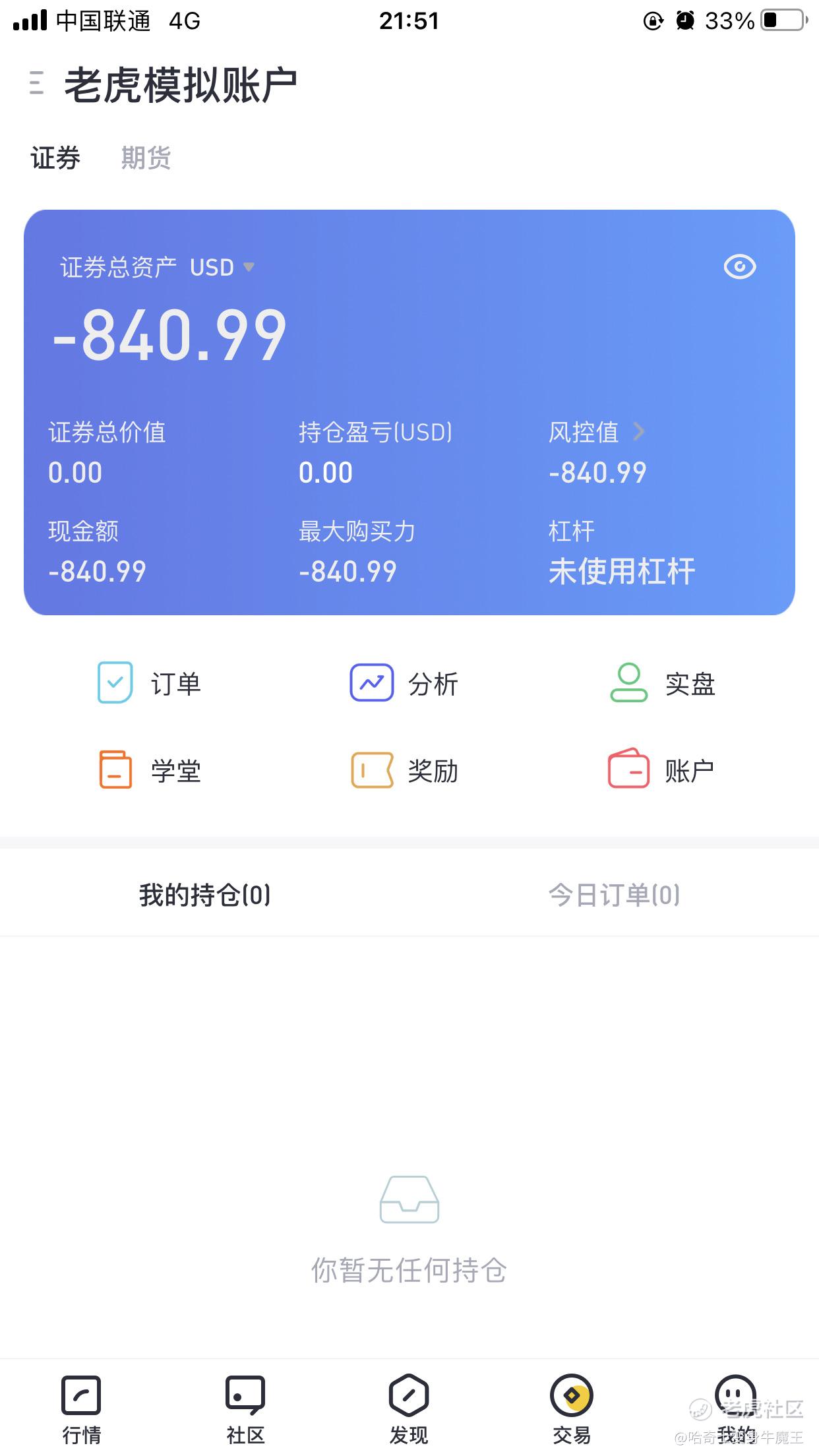Switch to the 期货 tab
This screenshot has height=1456, width=819.
point(146,158)
